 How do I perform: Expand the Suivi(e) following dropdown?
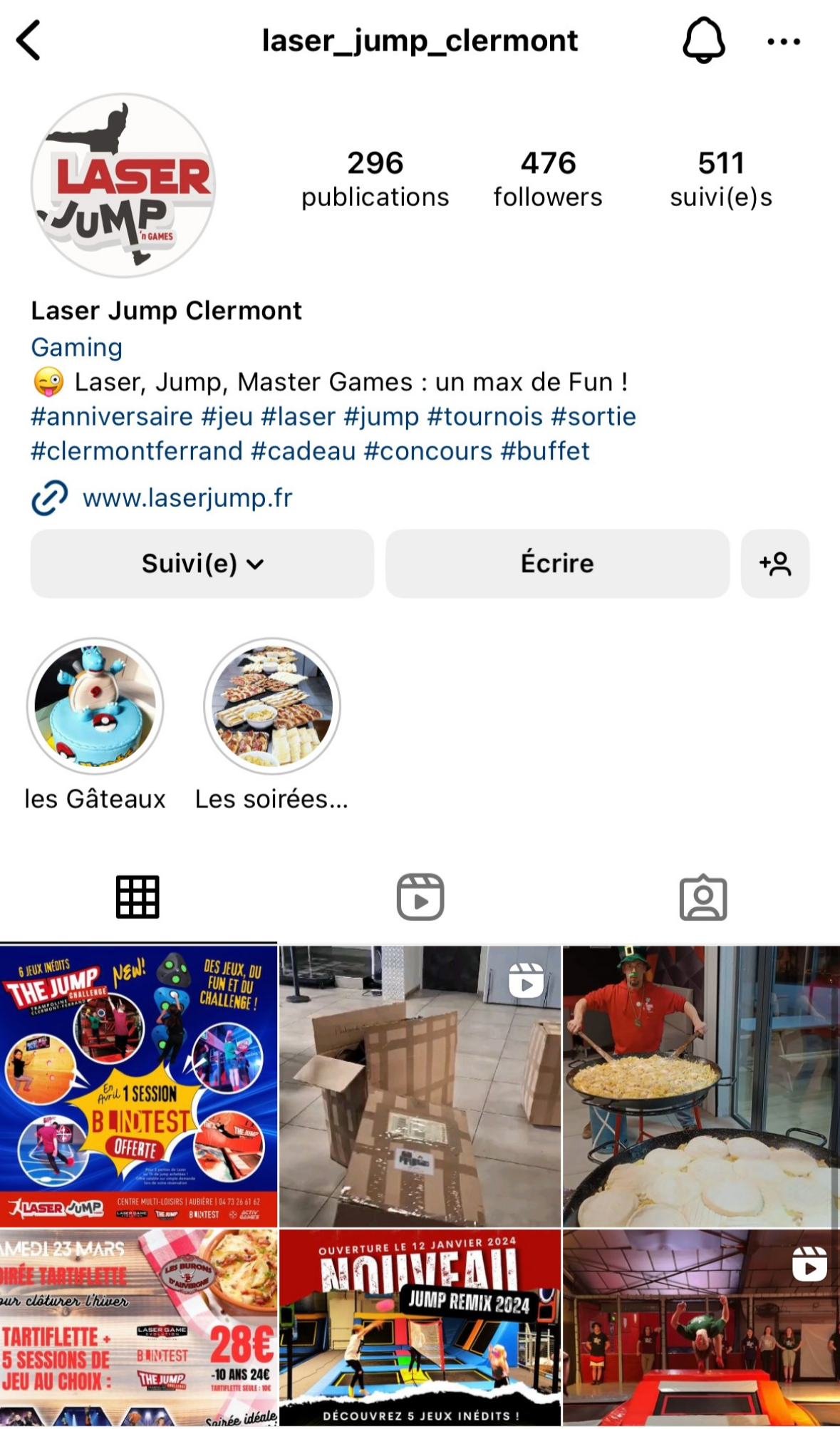(x=203, y=564)
